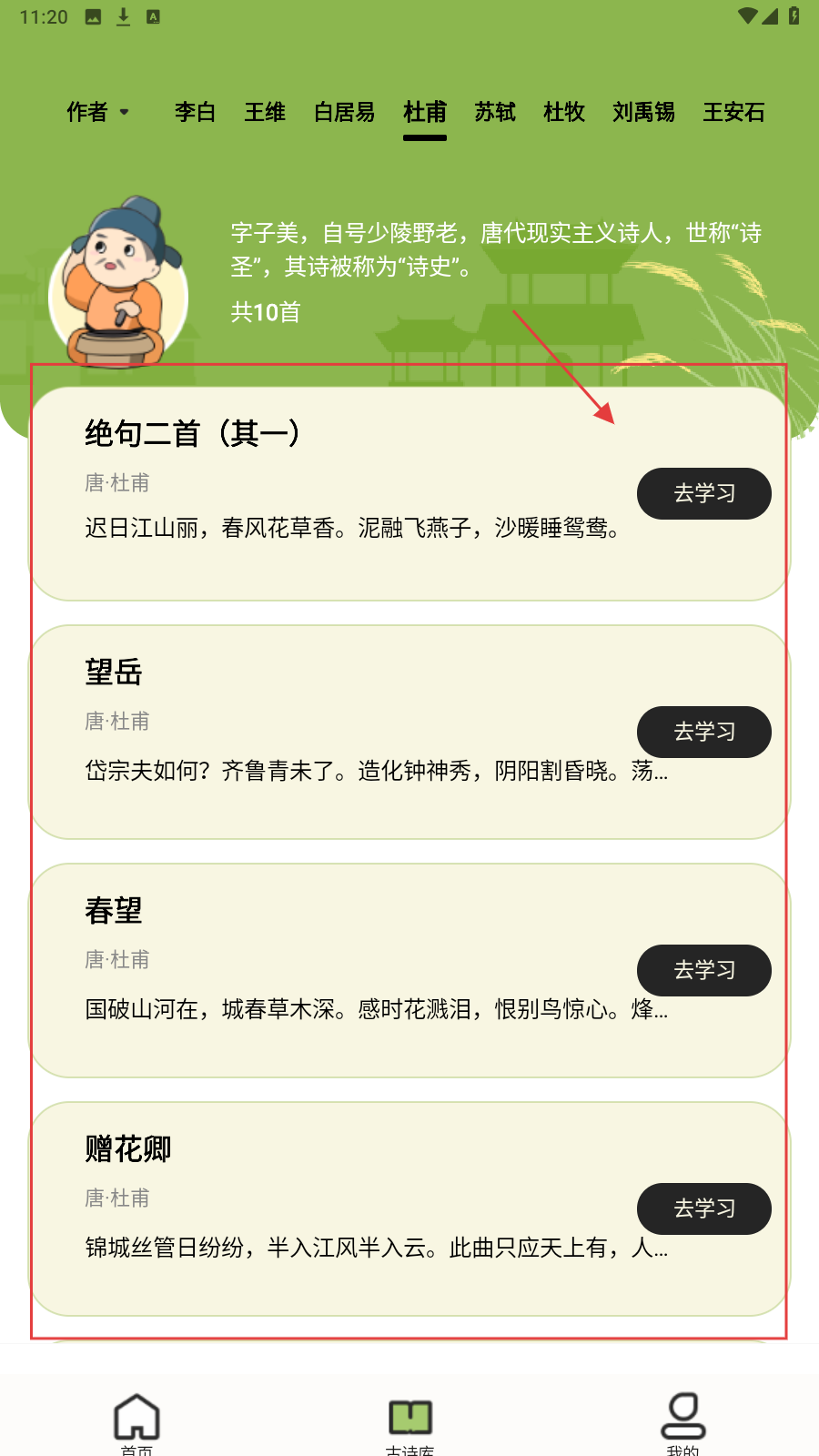819x1456 pixels.
Task: Switch to the 苏轼 tab
Action: tap(495, 112)
